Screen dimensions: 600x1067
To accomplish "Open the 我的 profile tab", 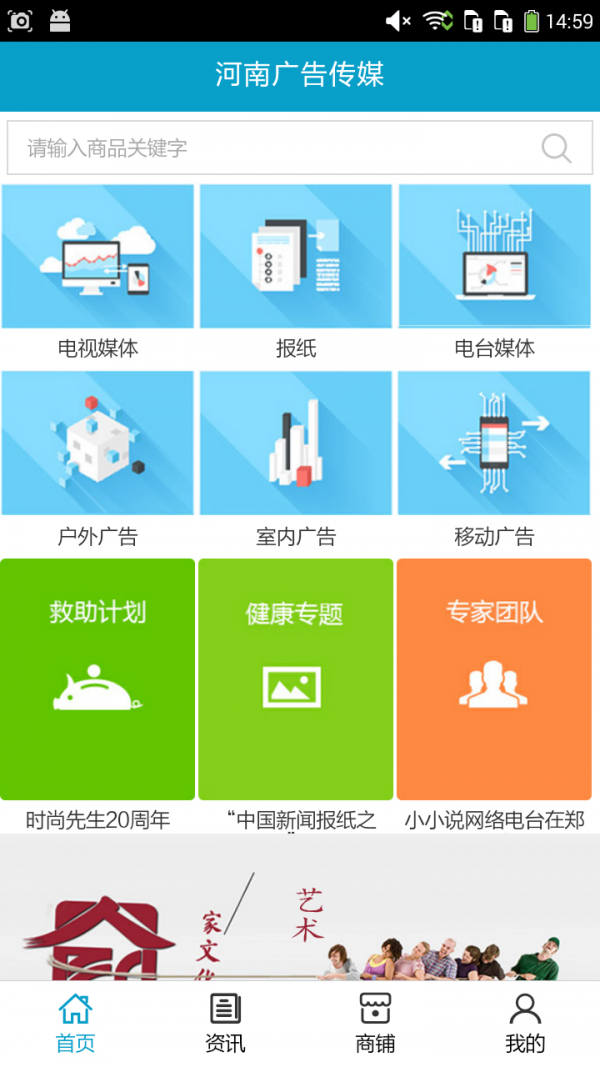I will pyautogui.click(x=525, y=1023).
